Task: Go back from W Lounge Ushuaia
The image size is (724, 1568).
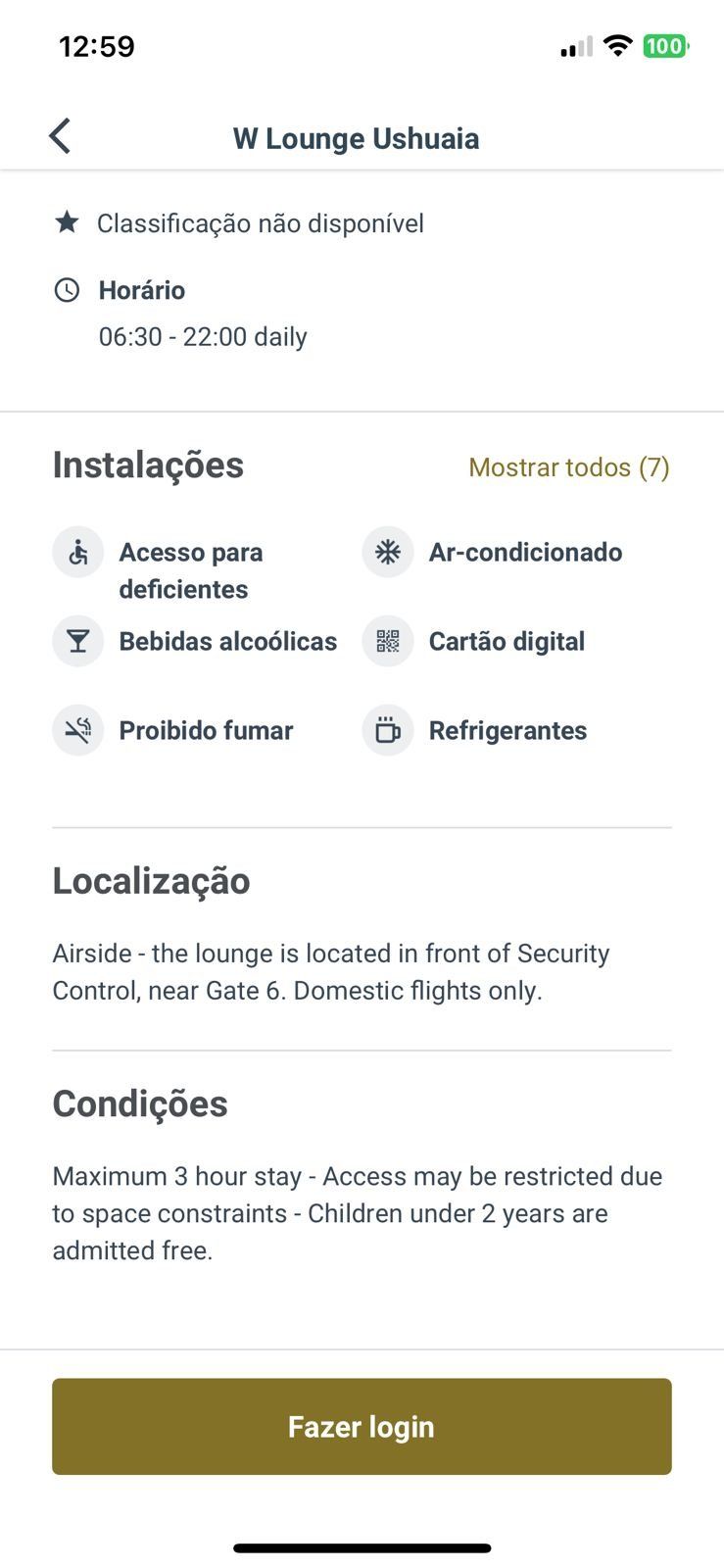Action: tap(61, 136)
